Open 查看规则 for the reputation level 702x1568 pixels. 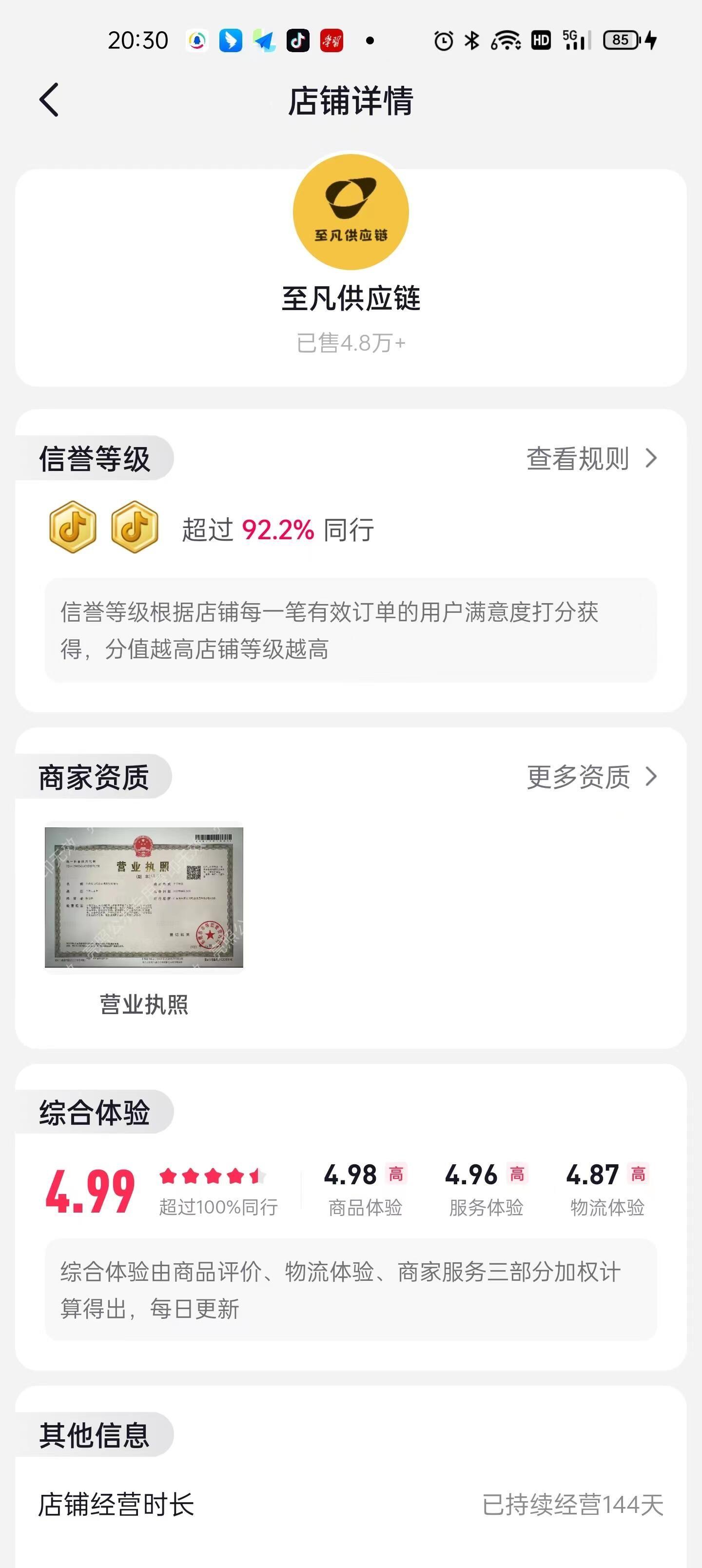[x=590, y=458]
